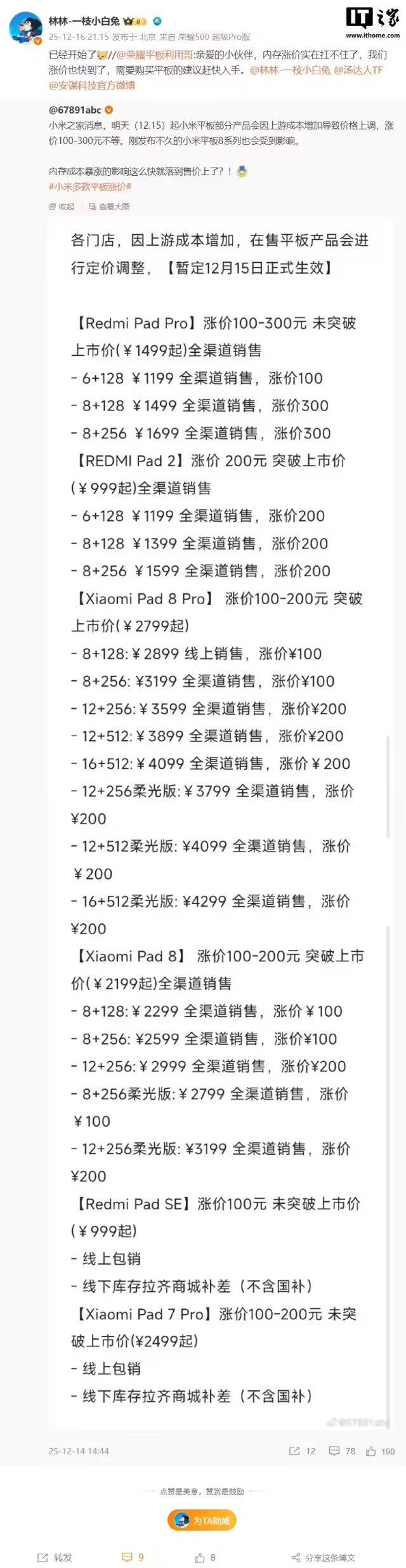
Task: Repost the original post with 12 reposts
Action: [x=303, y=1451]
